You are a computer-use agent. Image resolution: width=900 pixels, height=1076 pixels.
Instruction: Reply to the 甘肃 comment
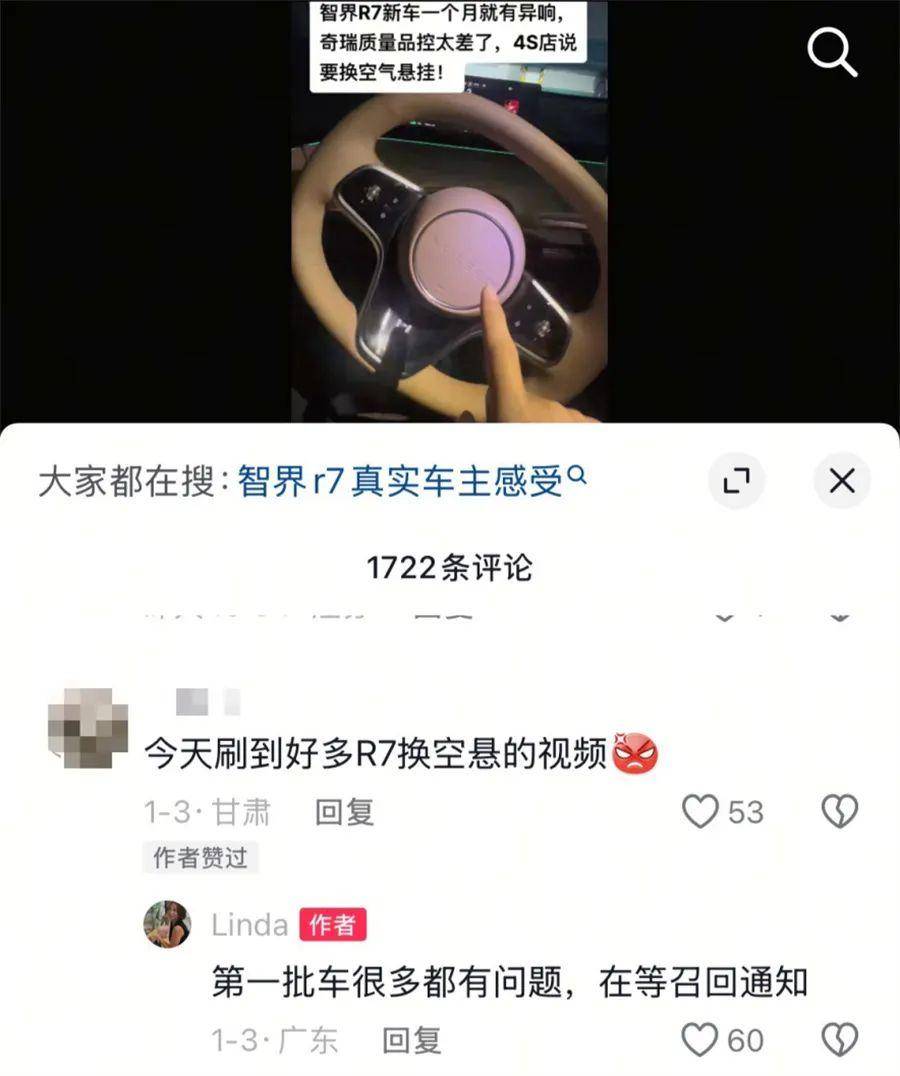(x=344, y=812)
